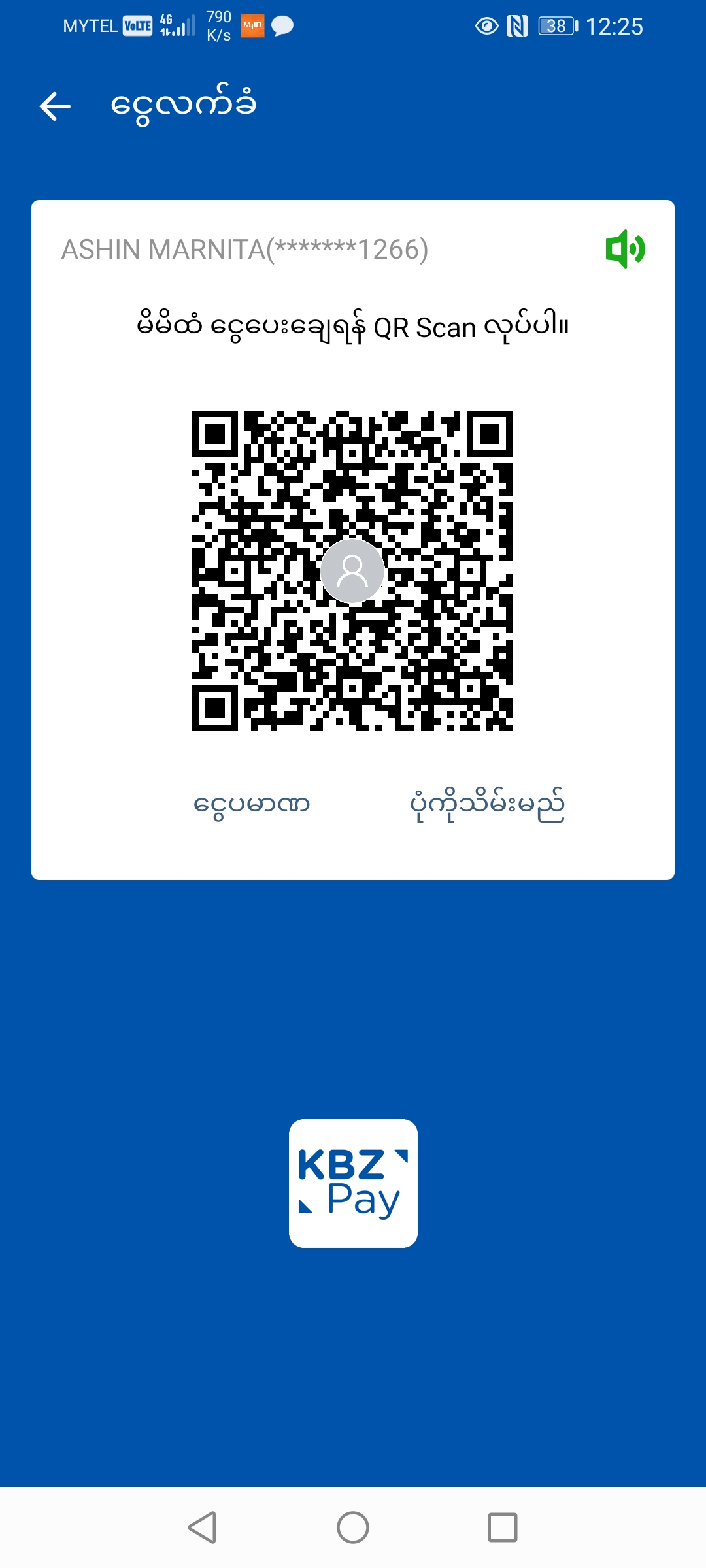Toggle the green speaker sound icon
Viewport: 706px width, 1568px height.
(x=625, y=249)
